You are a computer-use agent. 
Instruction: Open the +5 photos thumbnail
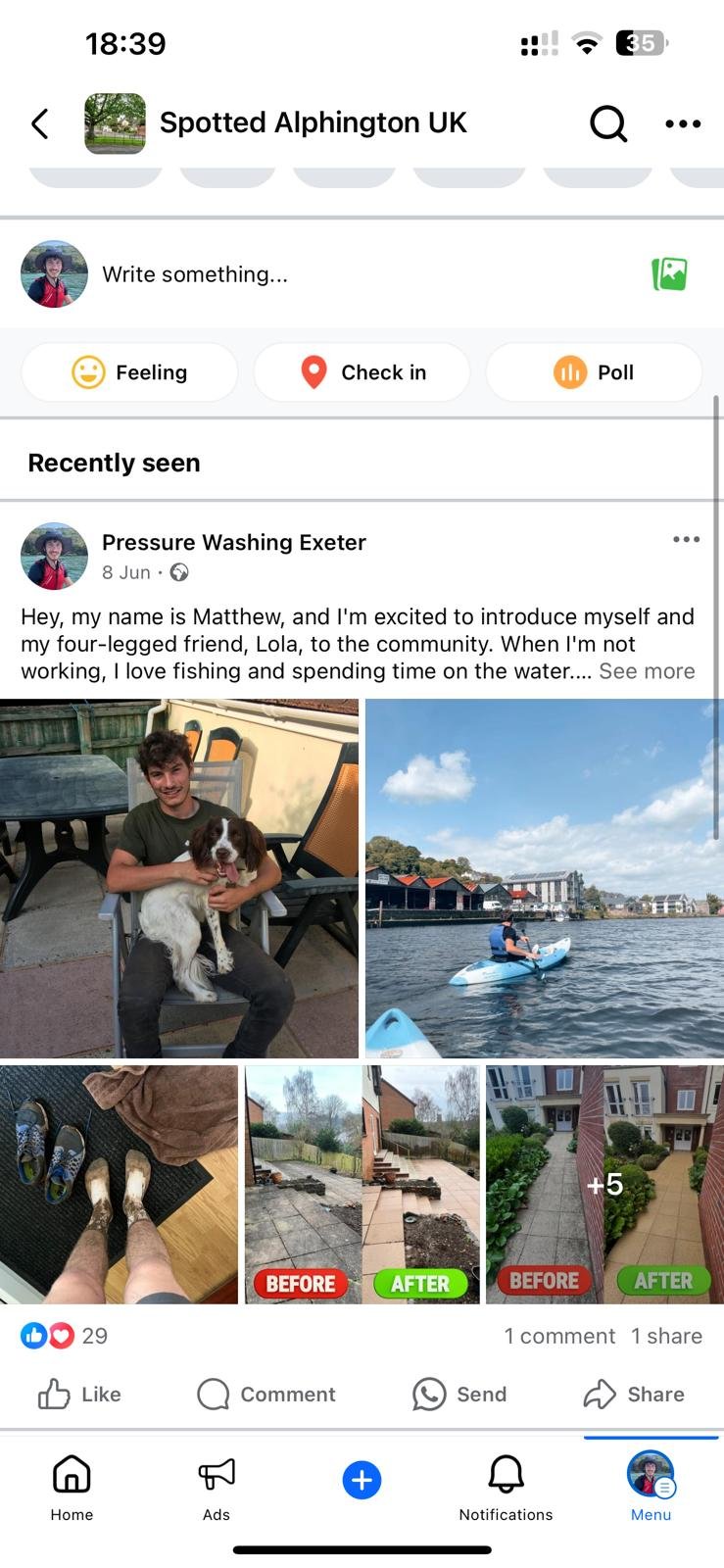click(x=604, y=1184)
